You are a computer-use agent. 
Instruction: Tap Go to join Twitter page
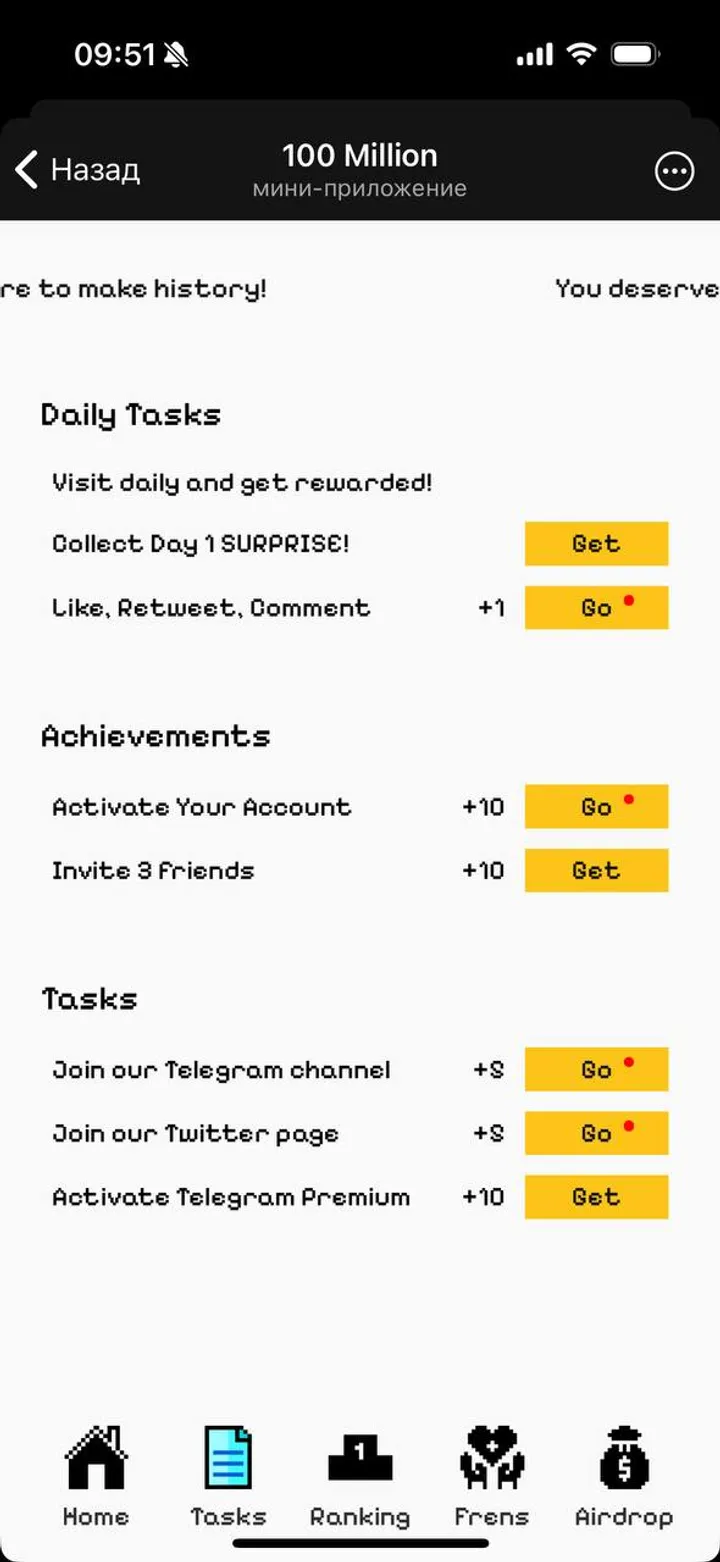(x=596, y=1133)
